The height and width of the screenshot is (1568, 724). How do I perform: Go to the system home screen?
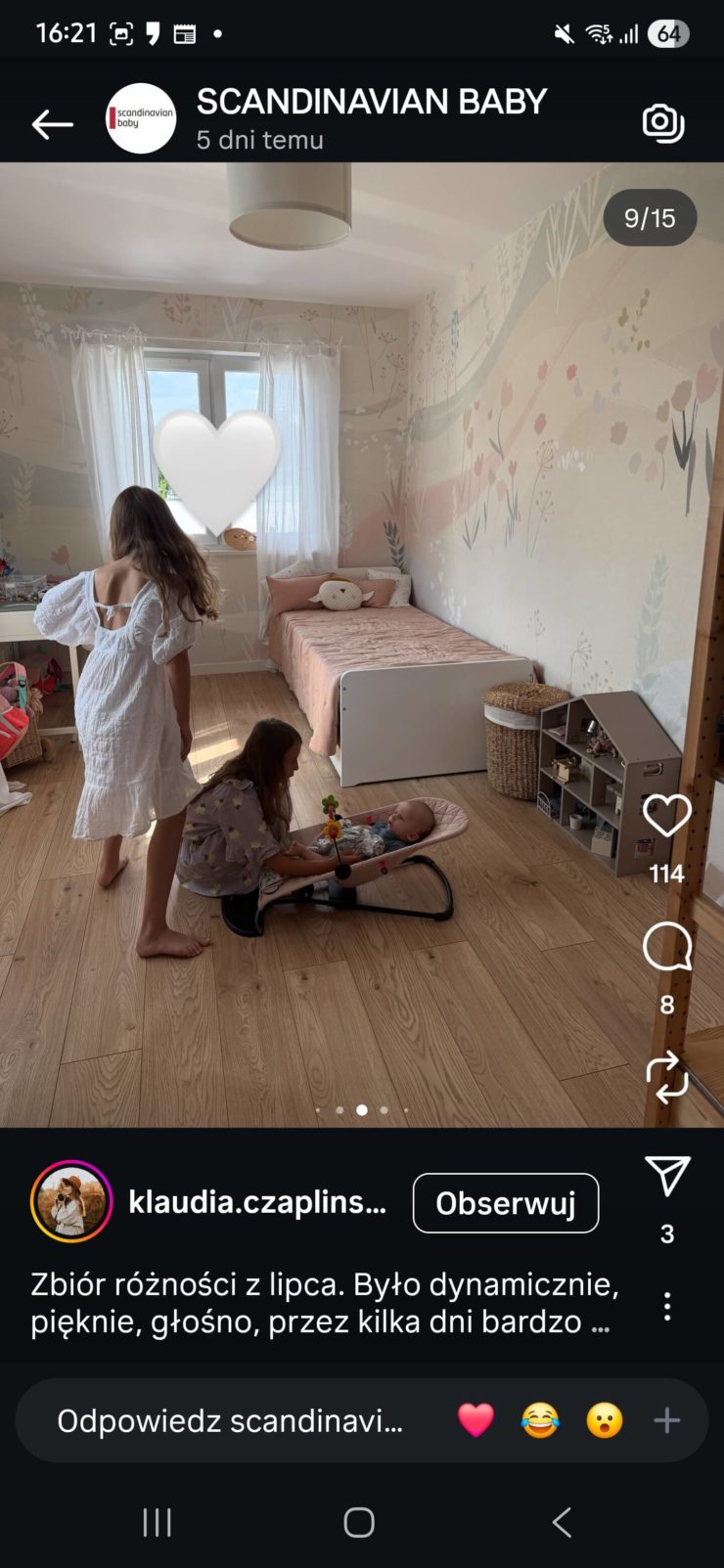pos(359,1522)
